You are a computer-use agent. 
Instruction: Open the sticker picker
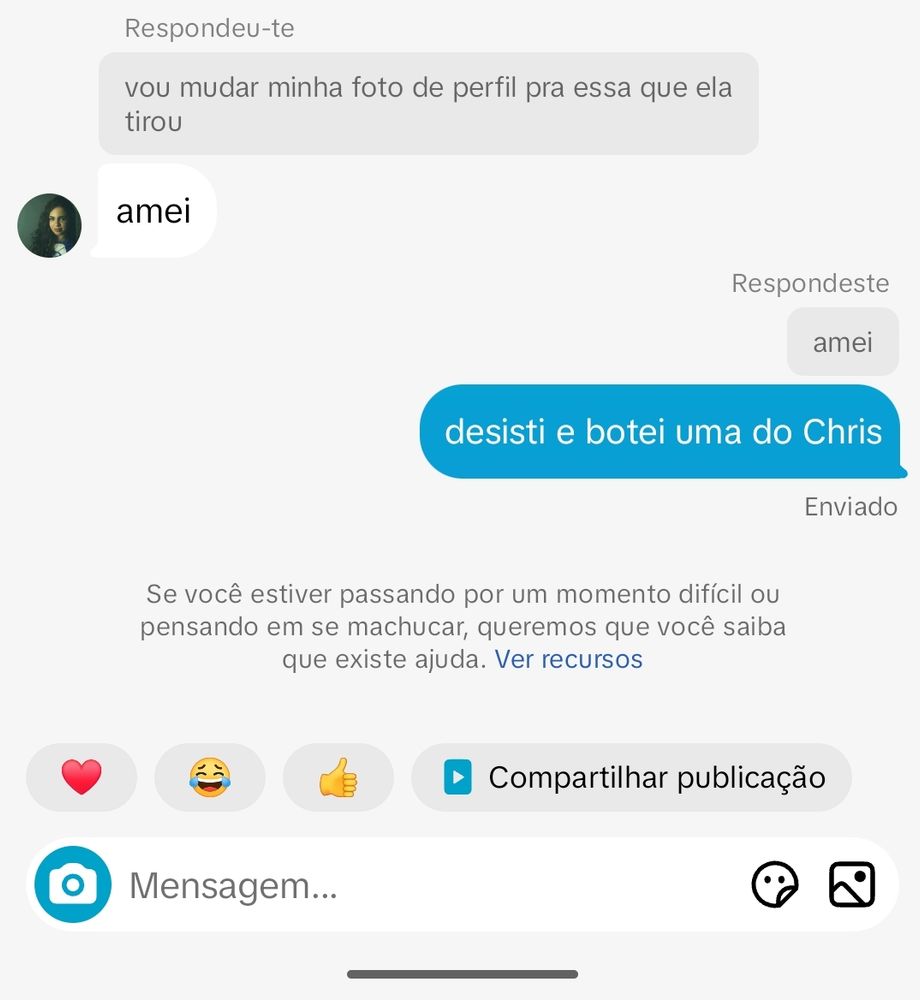click(775, 884)
